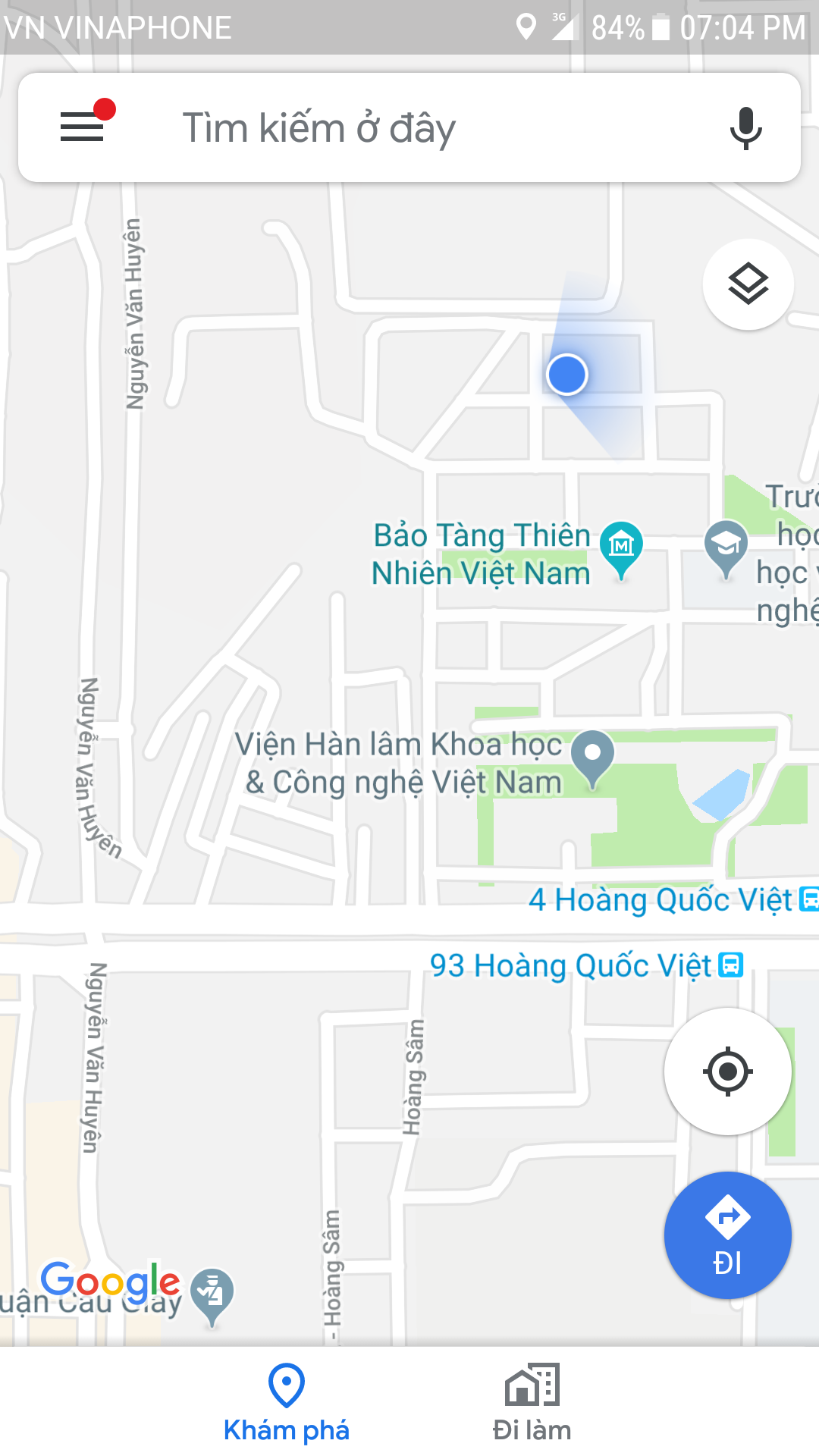819x1456 pixels.
Task: Select the university marker with graduation cap
Action: [726, 546]
